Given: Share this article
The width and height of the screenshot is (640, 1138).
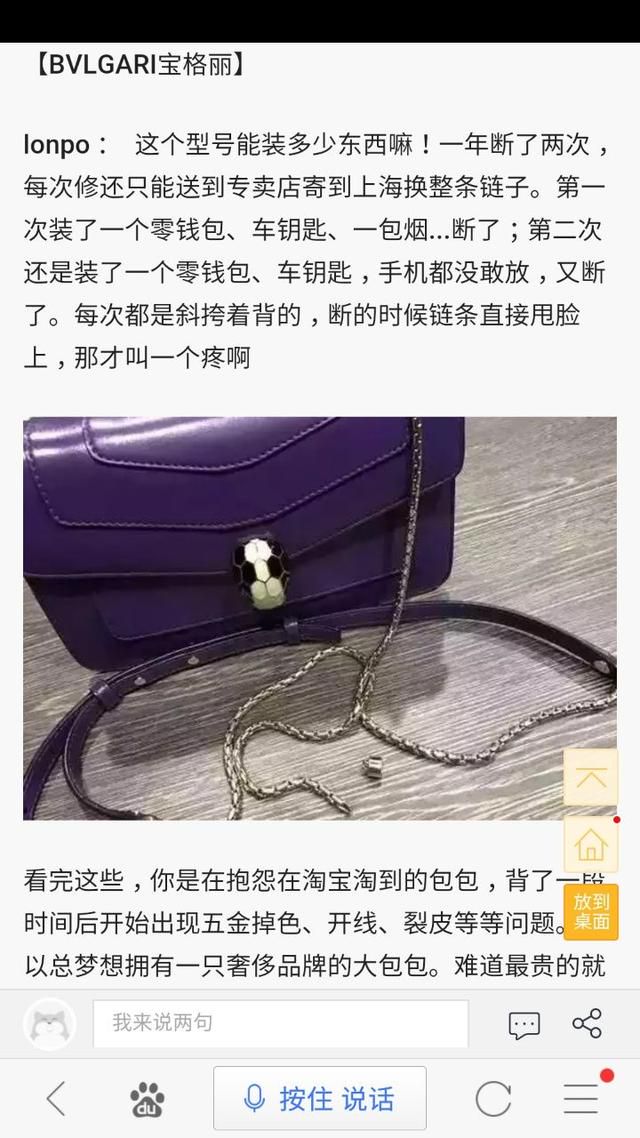Looking at the screenshot, I should click(x=587, y=1023).
